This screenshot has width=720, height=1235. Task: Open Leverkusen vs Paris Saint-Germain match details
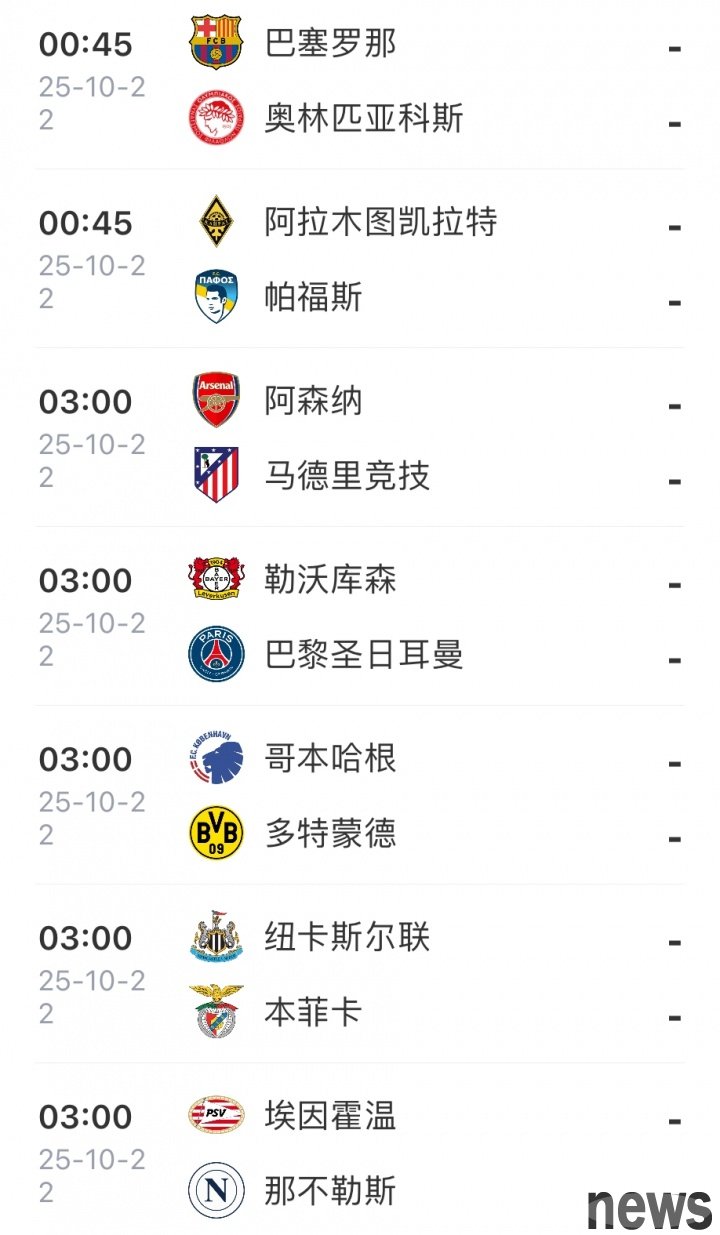point(360,617)
